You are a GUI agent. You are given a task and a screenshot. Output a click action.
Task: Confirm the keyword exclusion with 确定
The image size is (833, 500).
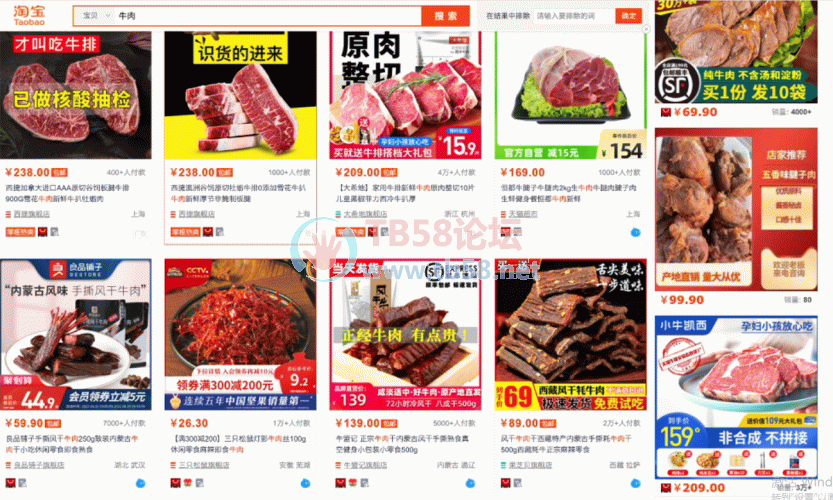point(629,16)
